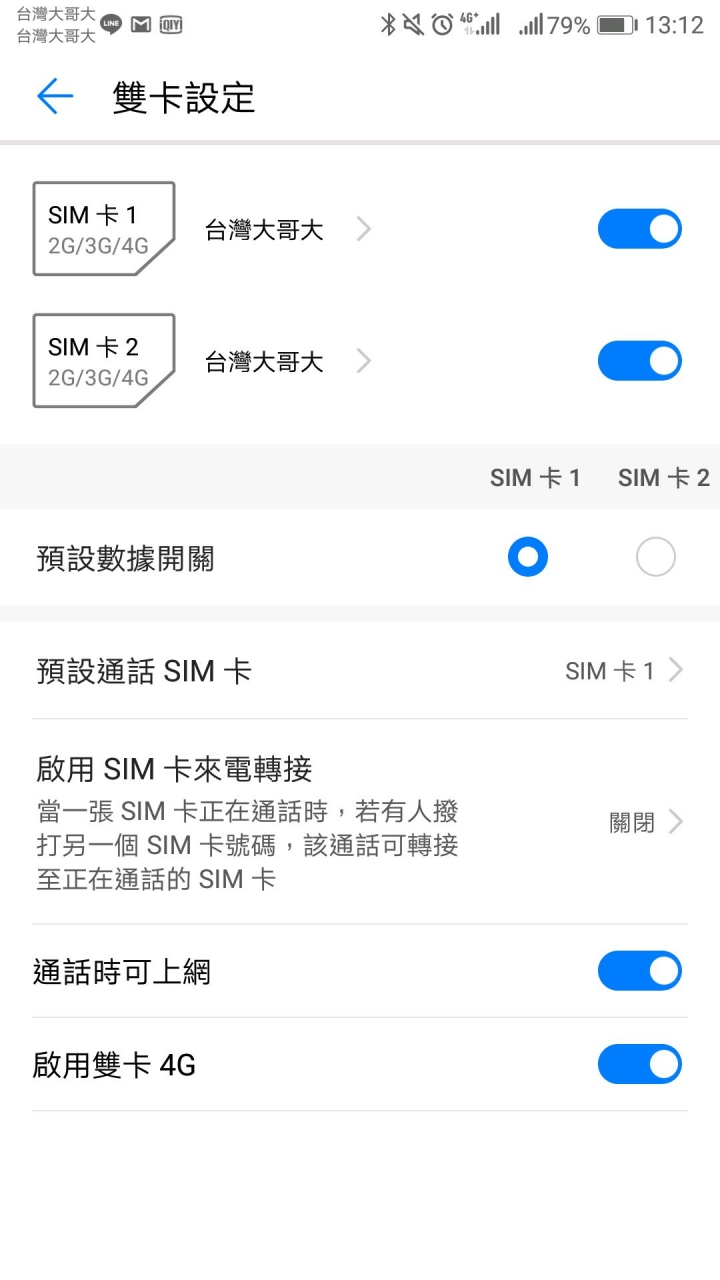Screen dimensions: 720x1280
Task: Turn off 通話時可上網
Action: pos(639,971)
